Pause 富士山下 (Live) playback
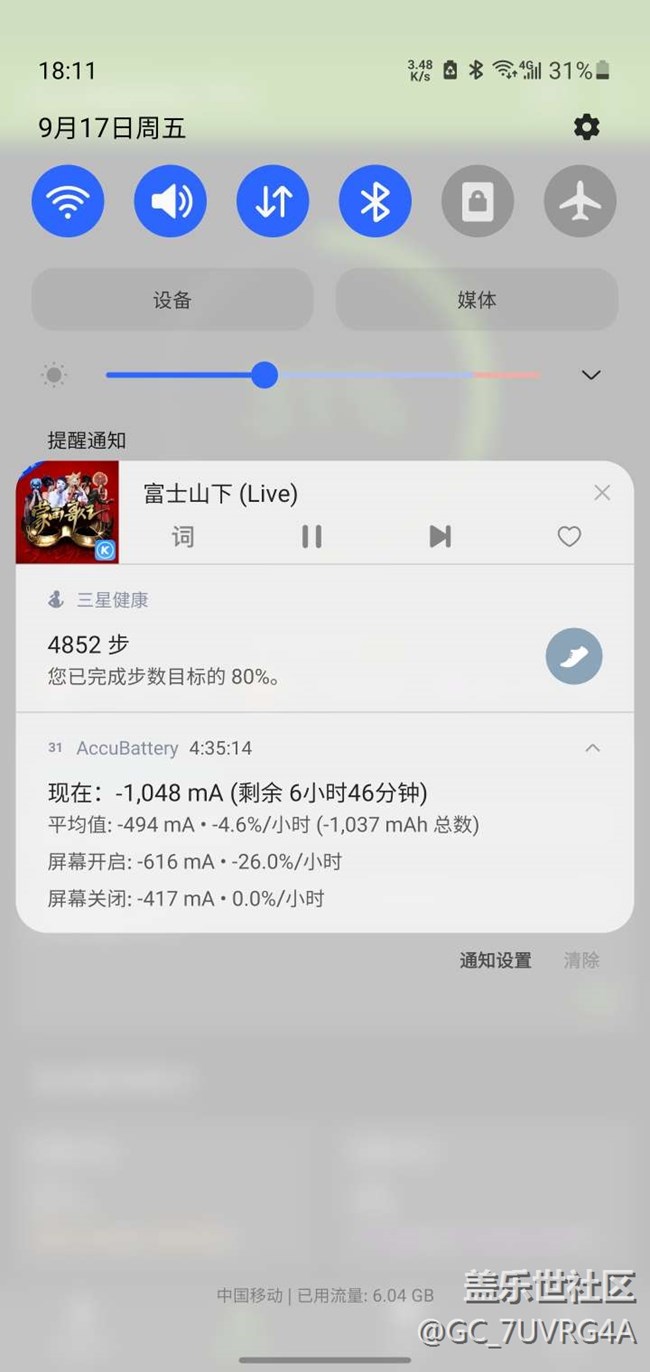Viewport: 650px width, 1372px height. [312, 537]
